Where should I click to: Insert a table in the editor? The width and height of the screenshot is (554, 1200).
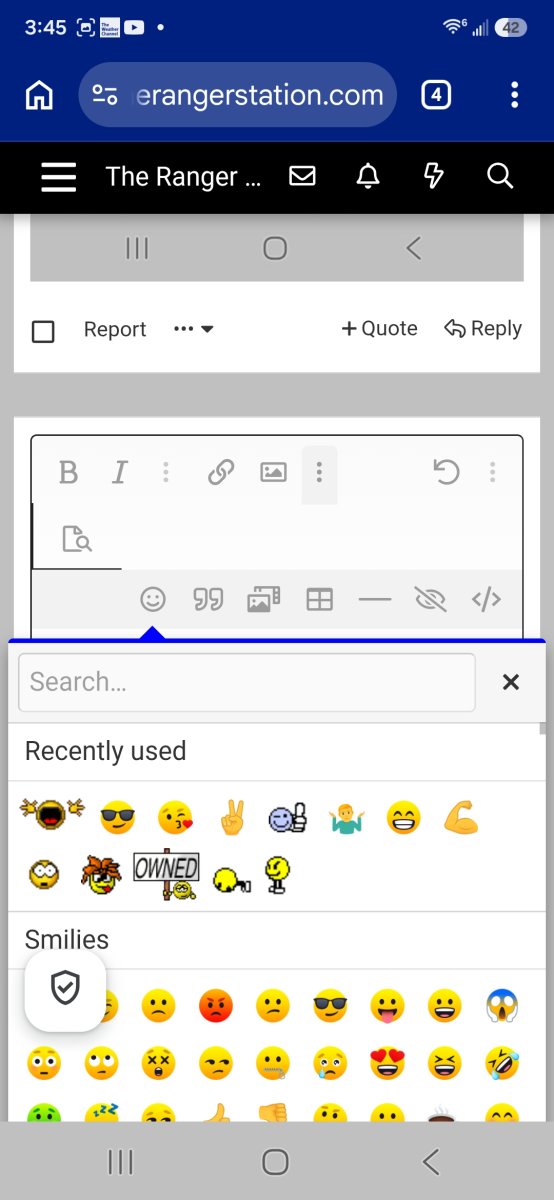pos(319,600)
